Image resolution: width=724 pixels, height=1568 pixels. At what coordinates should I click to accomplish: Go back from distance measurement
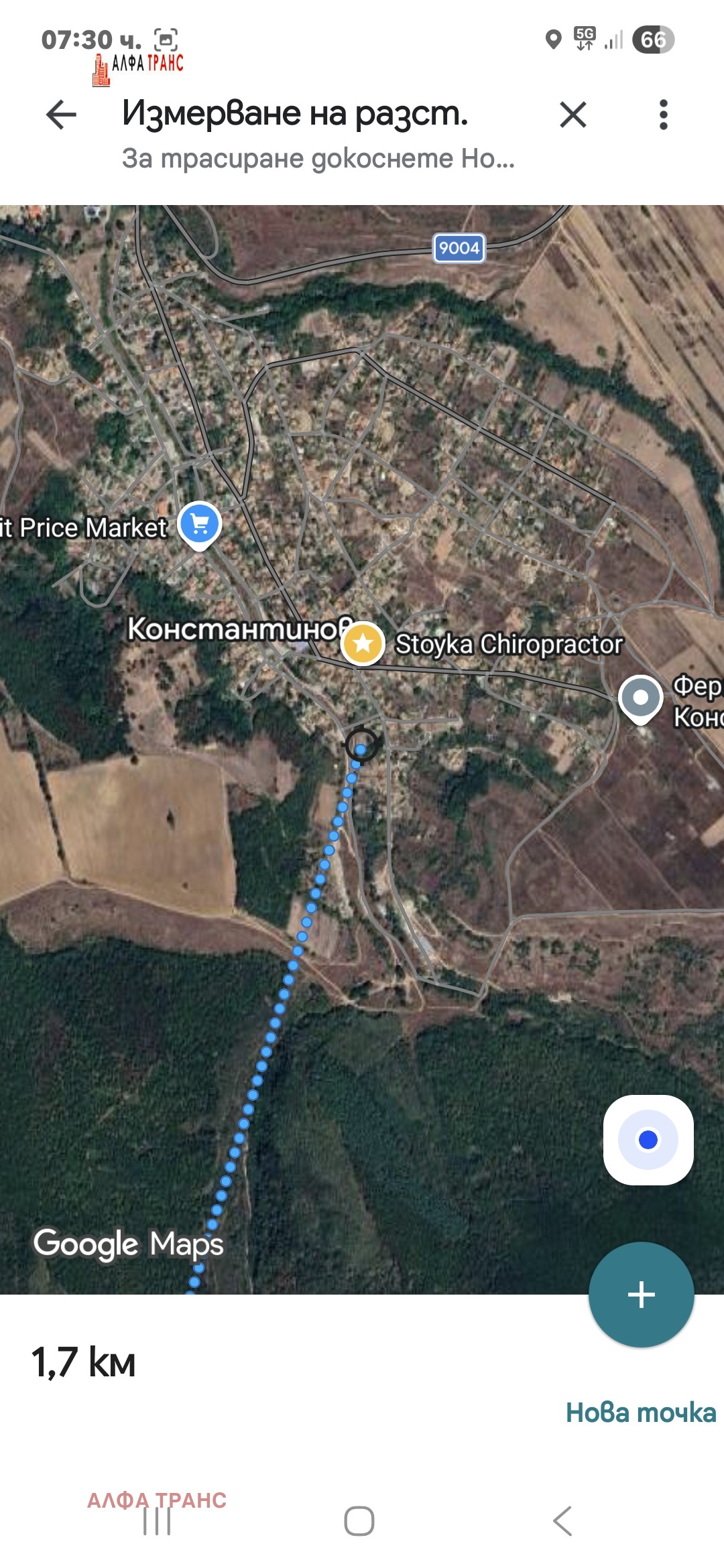point(61,115)
